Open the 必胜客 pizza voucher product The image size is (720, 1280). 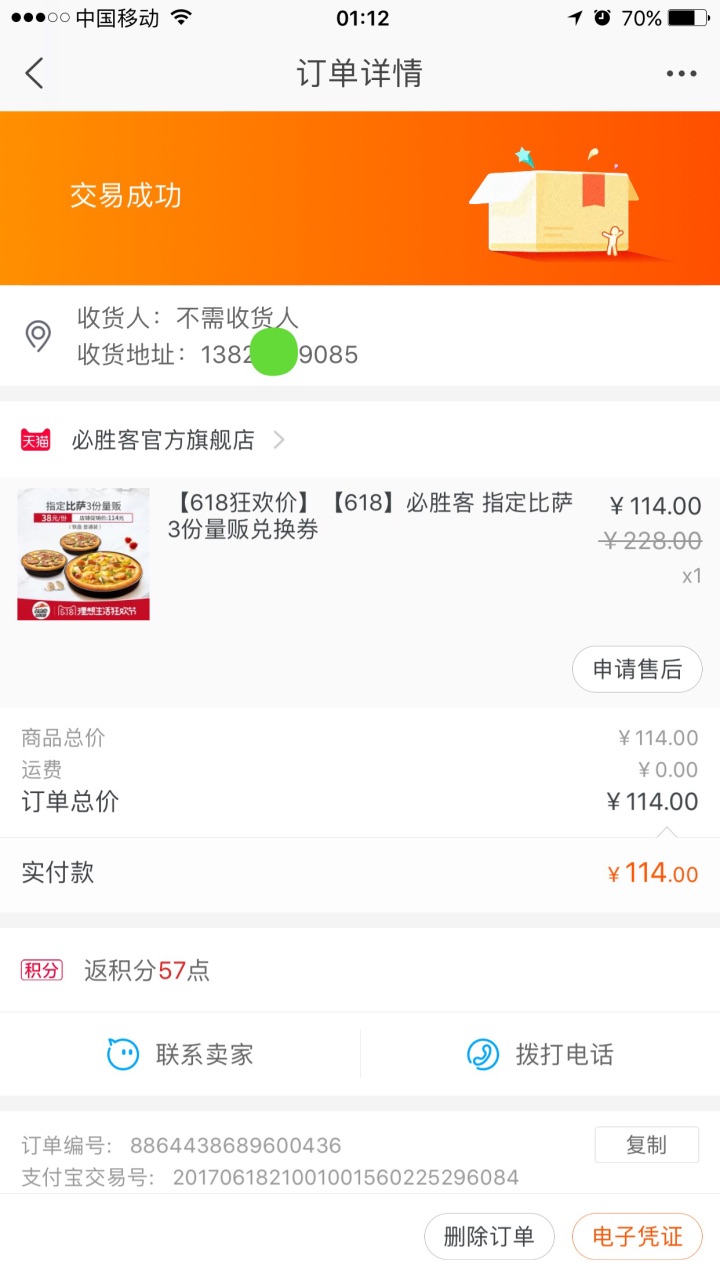point(370,516)
